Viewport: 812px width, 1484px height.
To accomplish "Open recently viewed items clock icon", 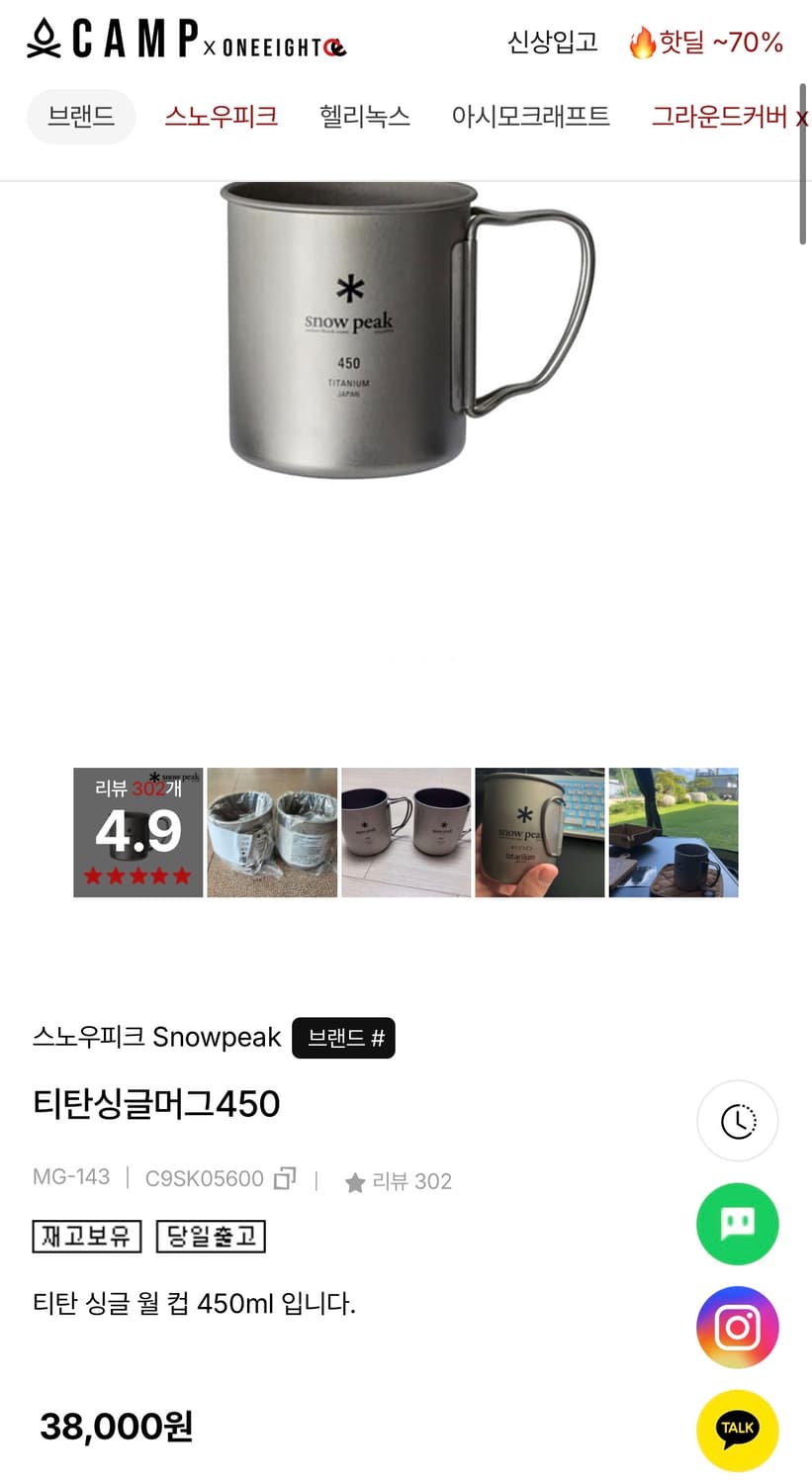I will (x=738, y=1121).
